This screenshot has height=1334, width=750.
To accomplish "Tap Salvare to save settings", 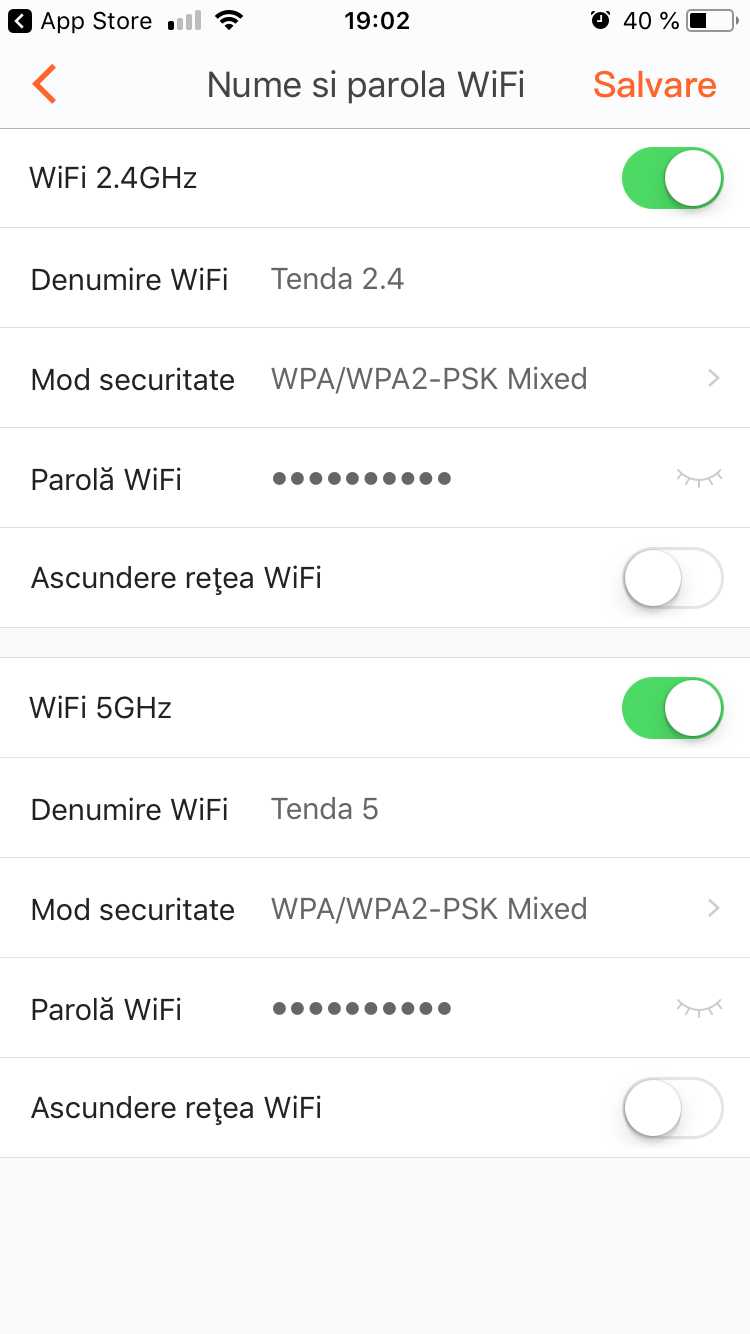I will pos(654,85).
